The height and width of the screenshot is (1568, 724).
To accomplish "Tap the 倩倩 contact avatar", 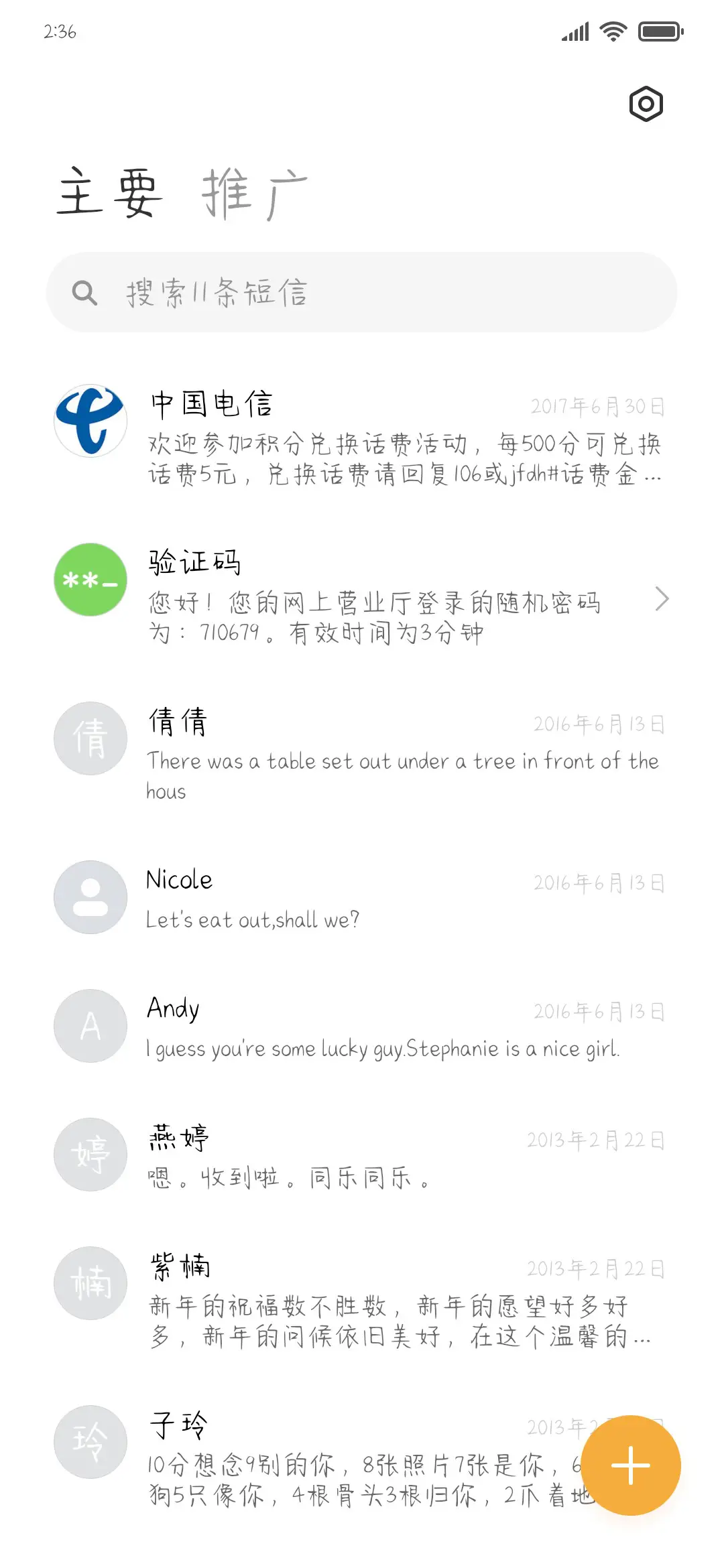I will (x=90, y=738).
